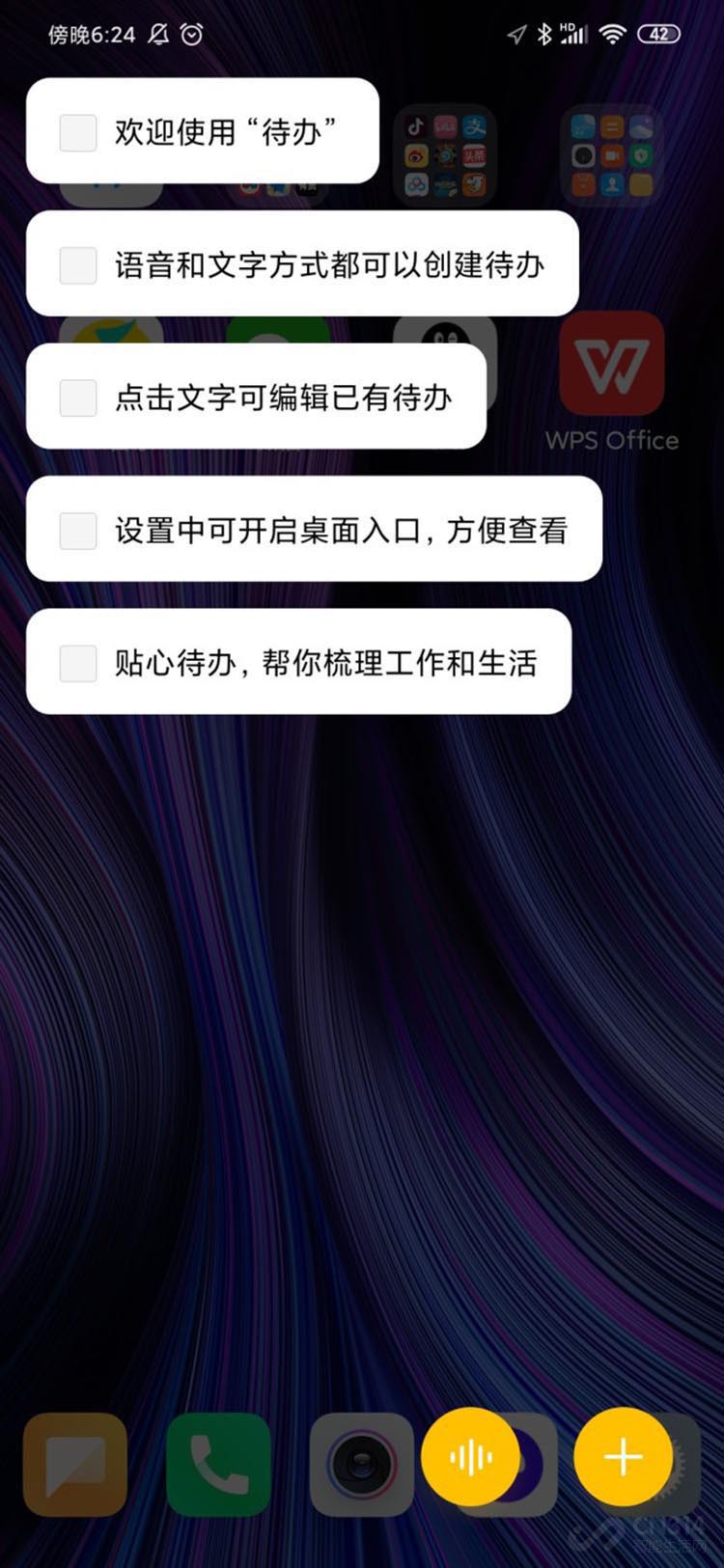Screen dimensions: 724x1568
Task: Open Douyin in the left app folder
Action: tap(416, 127)
